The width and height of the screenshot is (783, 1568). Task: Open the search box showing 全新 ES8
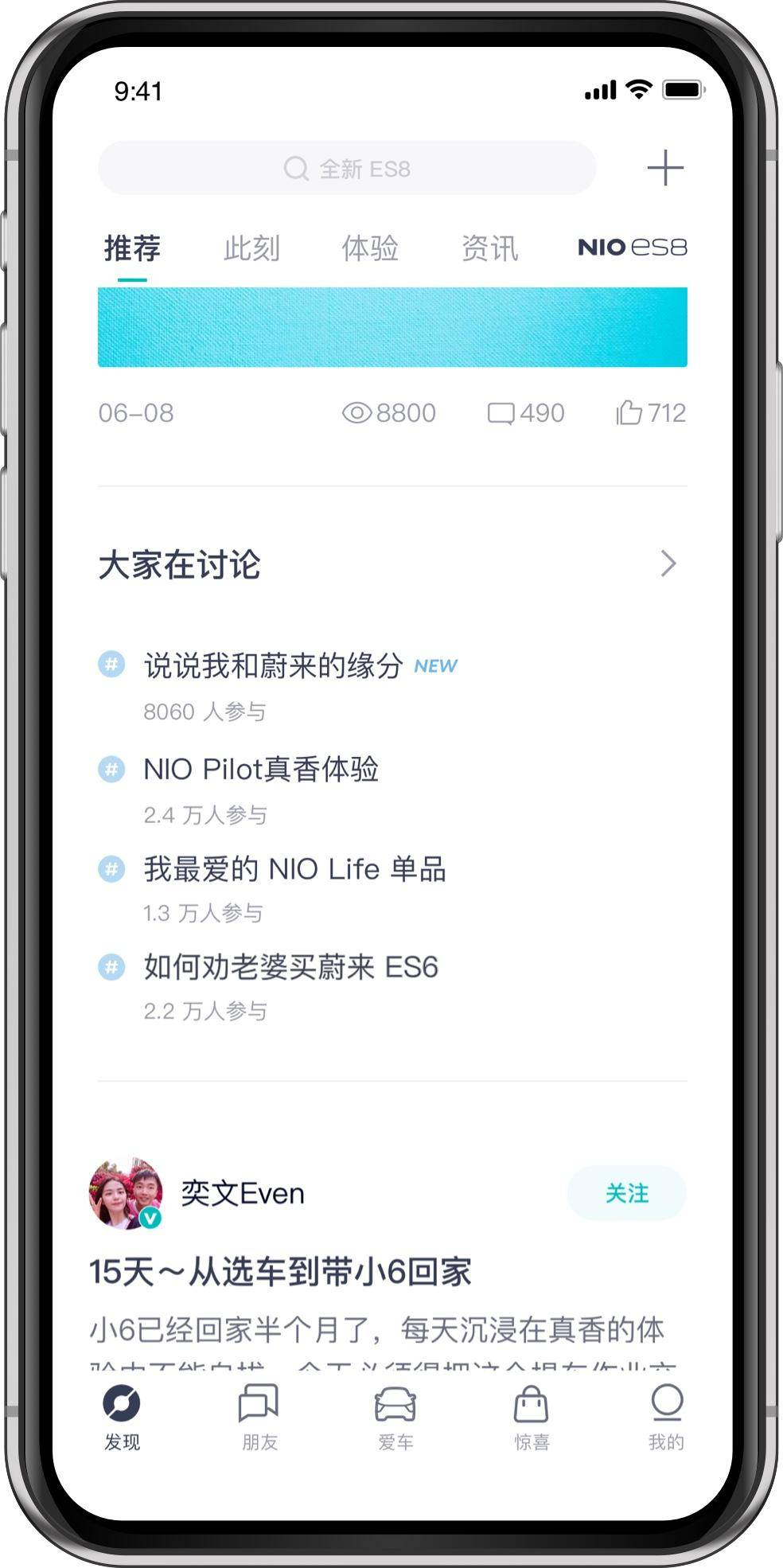[347, 169]
